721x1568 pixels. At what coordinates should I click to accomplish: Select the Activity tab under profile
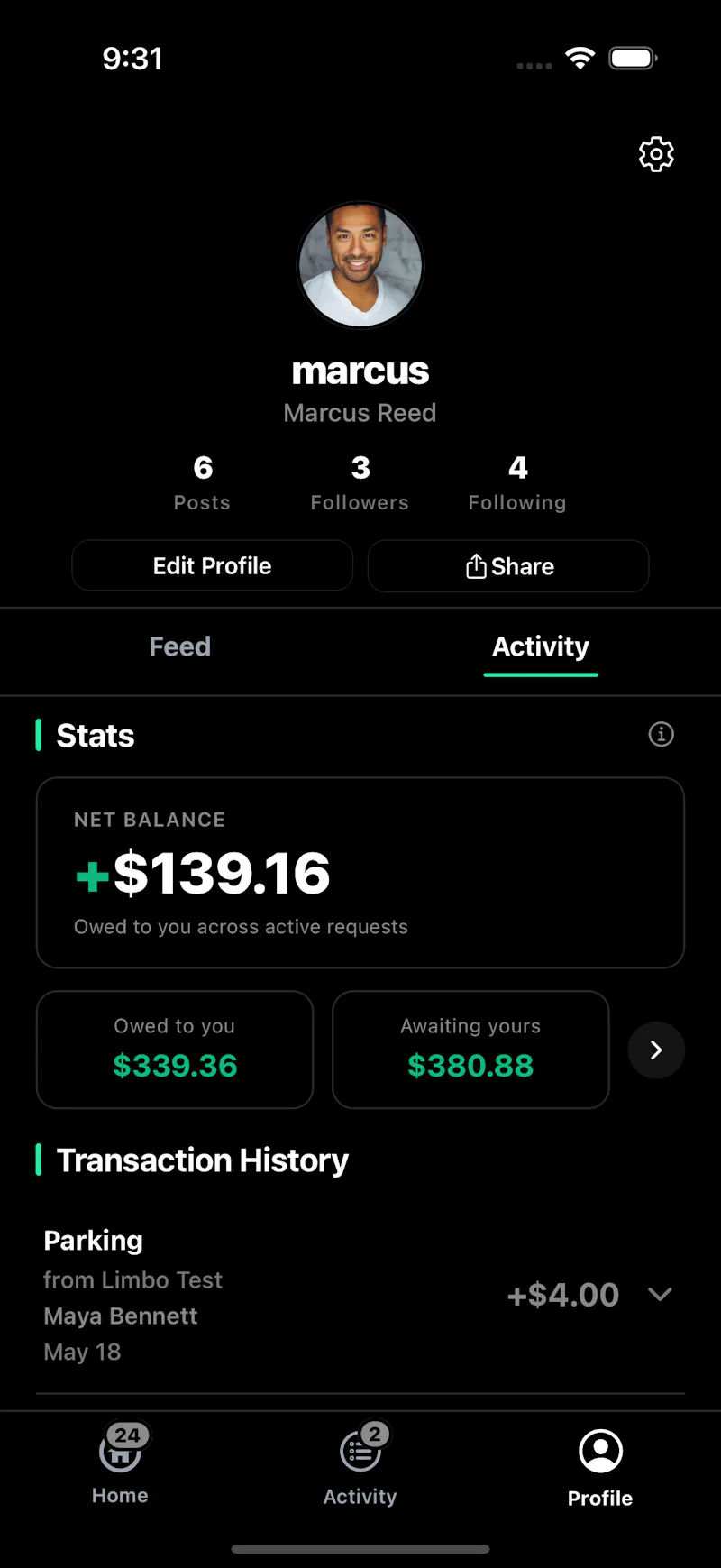[541, 646]
